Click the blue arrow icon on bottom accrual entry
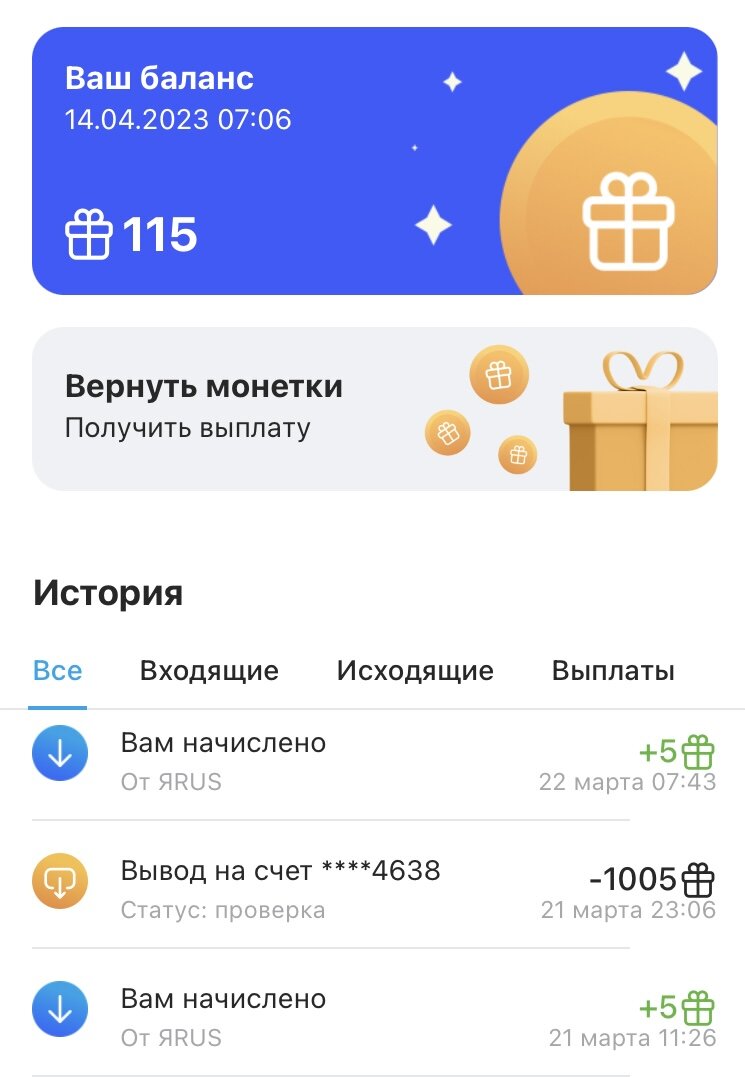This screenshot has height=1077, width=745. click(62, 1007)
